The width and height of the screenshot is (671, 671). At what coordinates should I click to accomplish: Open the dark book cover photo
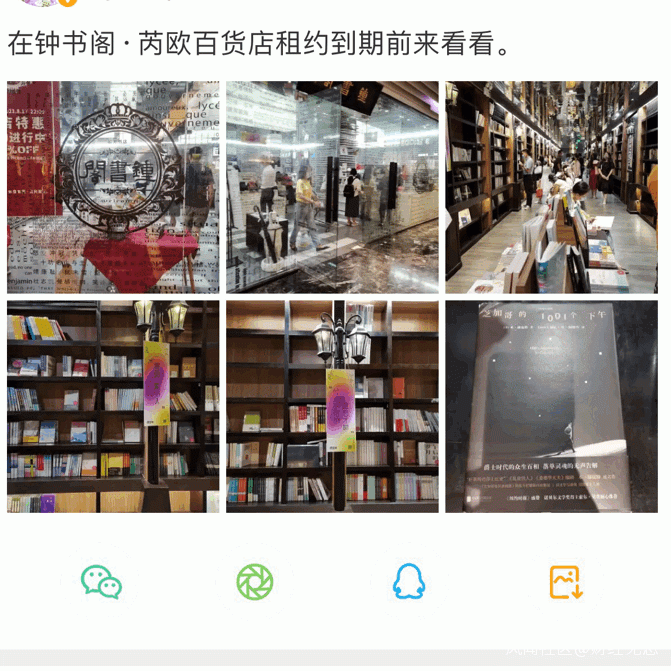[x=551, y=406]
